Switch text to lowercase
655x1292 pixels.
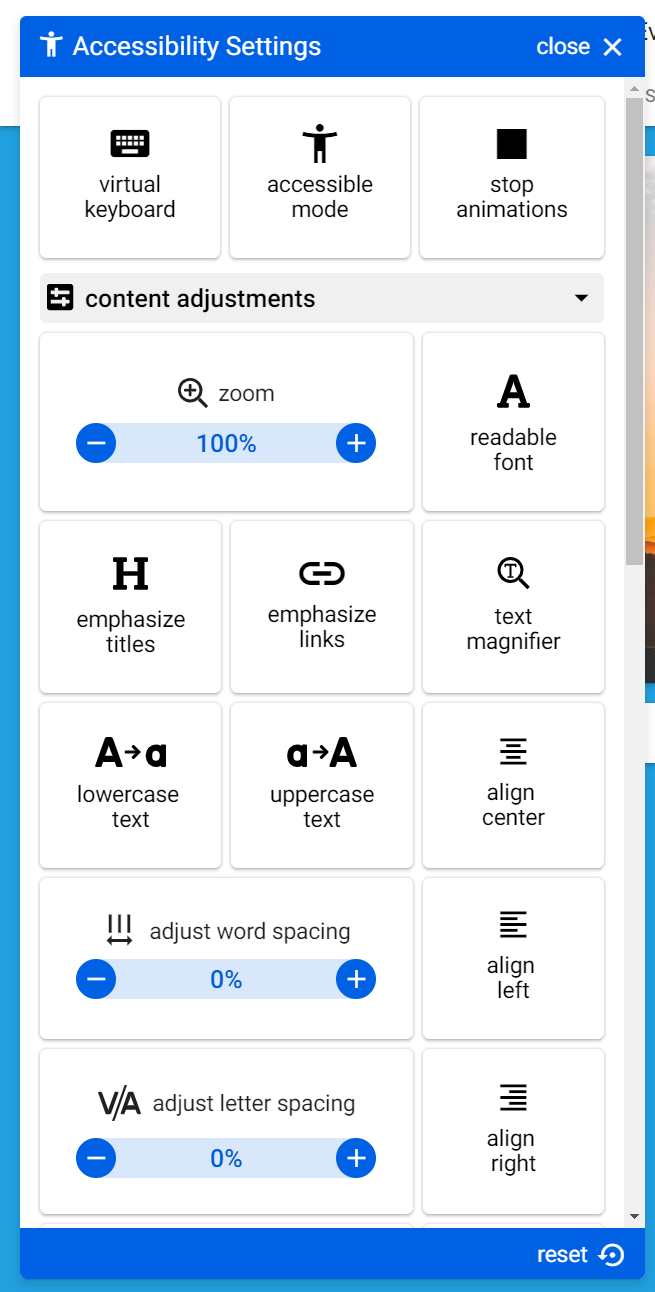point(130,785)
